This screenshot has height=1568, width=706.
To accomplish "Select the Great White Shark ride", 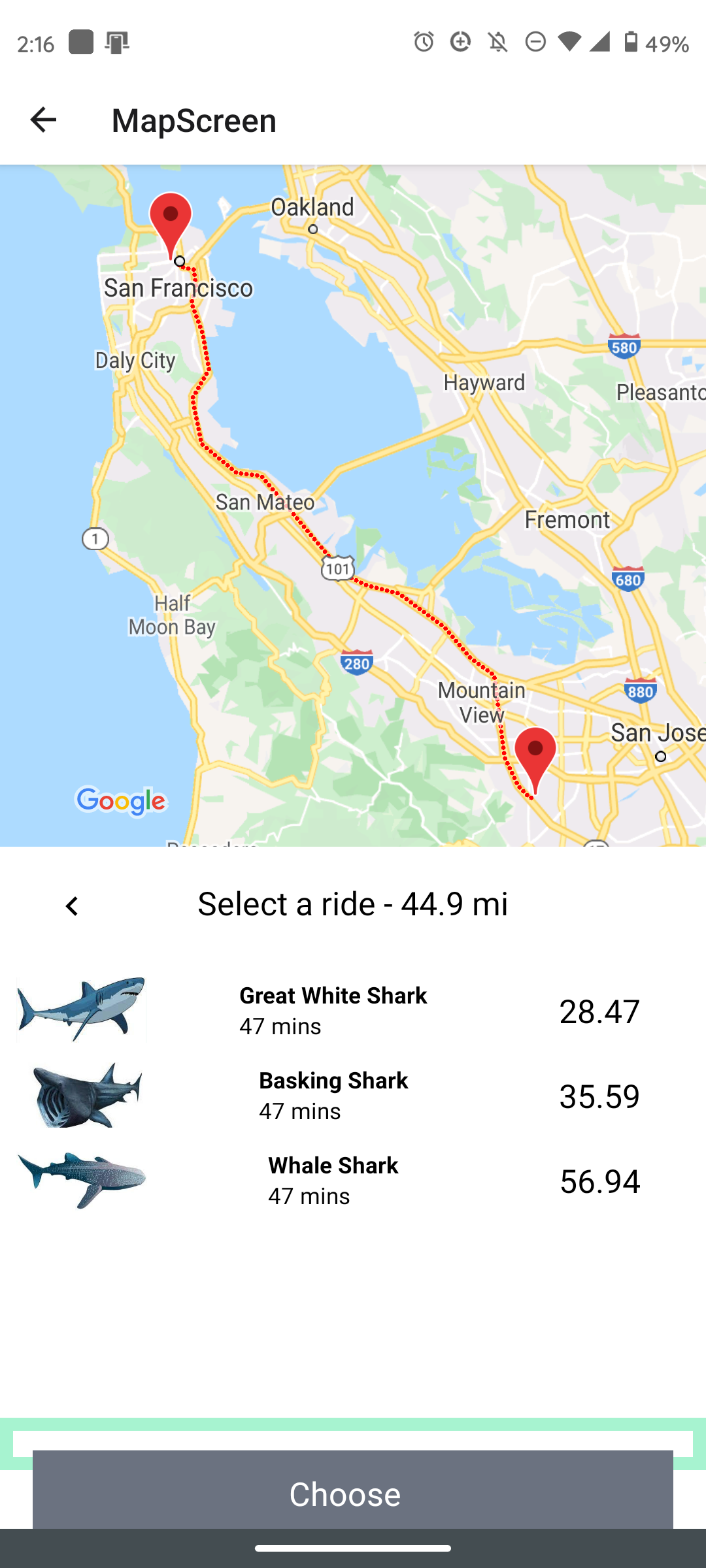I will coord(333,1010).
